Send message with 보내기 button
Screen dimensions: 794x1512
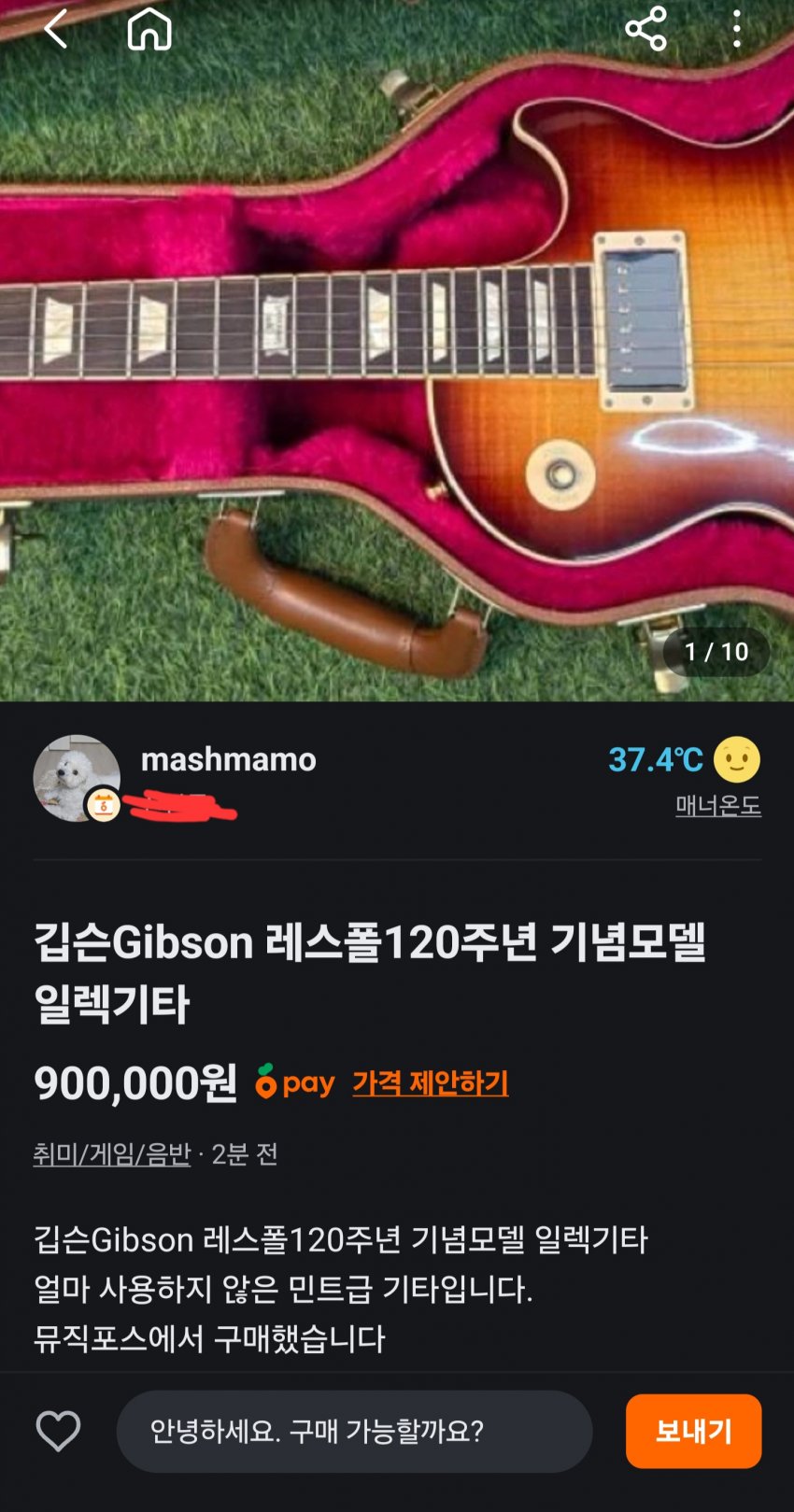pyautogui.click(x=693, y=1431)
